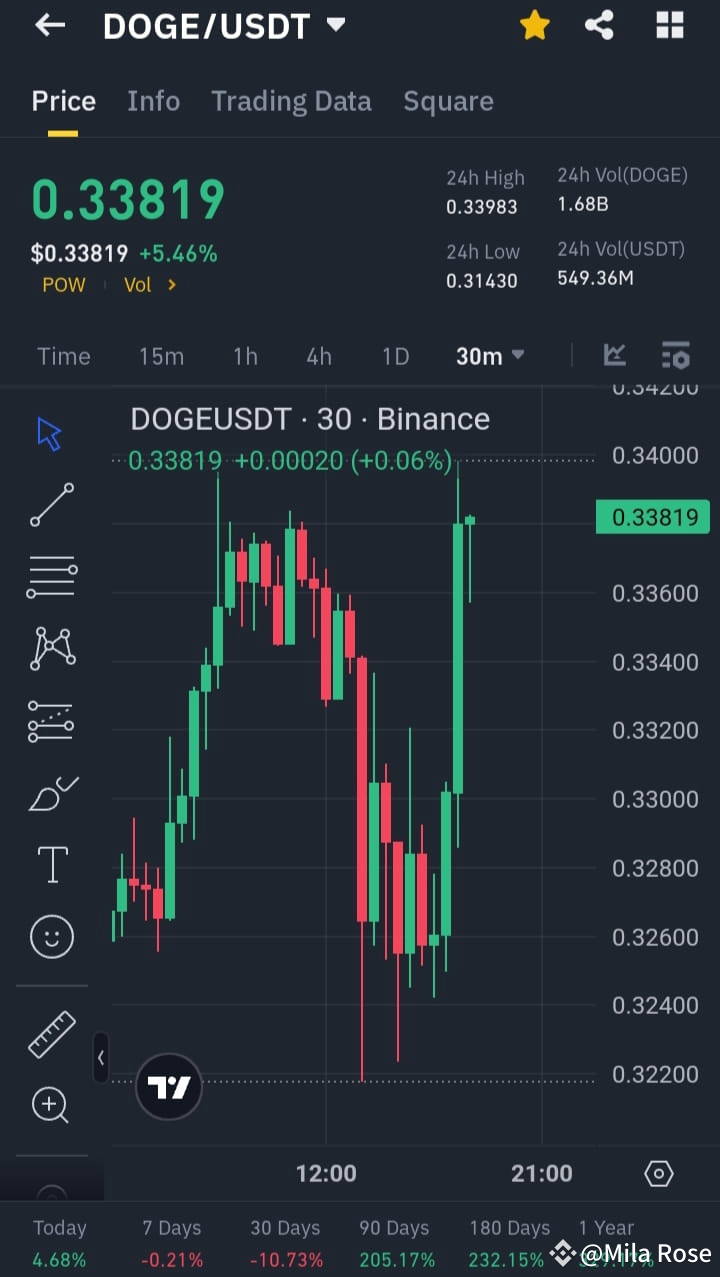Select the ruler measurement tool
720x1277 pixels.
pos(50,1034)
